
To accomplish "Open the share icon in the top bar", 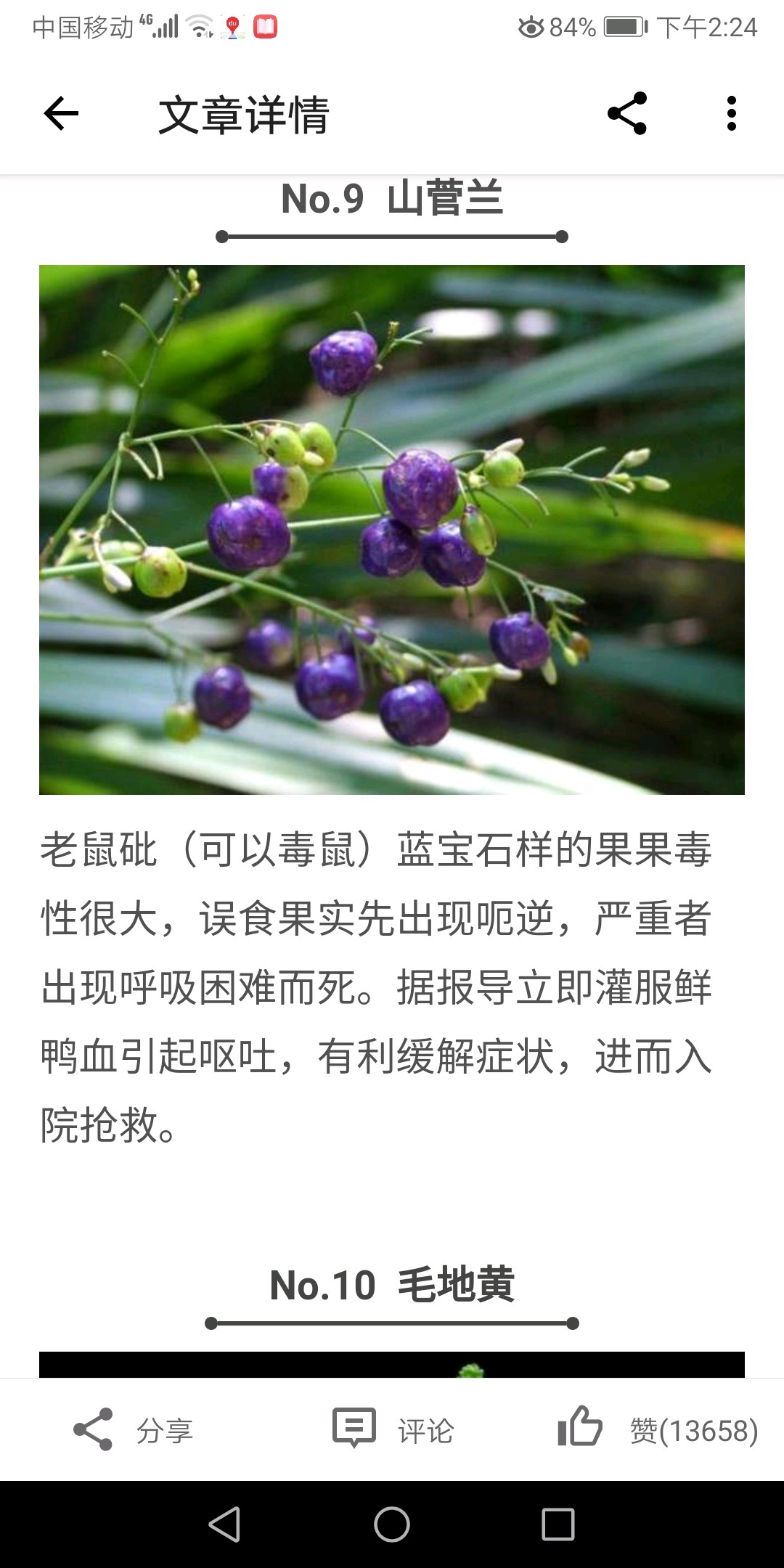I will 627,113.
